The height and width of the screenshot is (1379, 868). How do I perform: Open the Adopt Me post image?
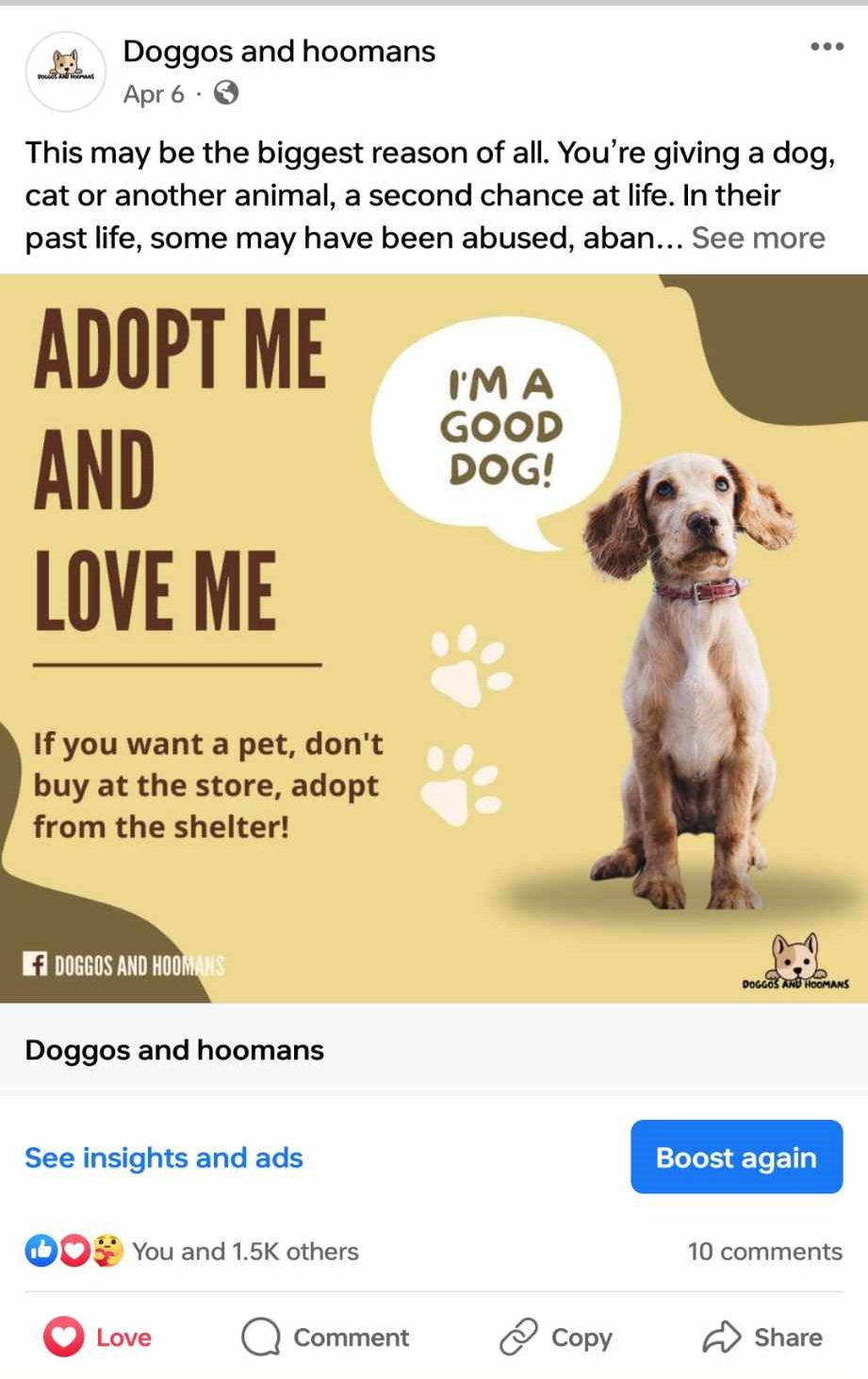[434, 637]
